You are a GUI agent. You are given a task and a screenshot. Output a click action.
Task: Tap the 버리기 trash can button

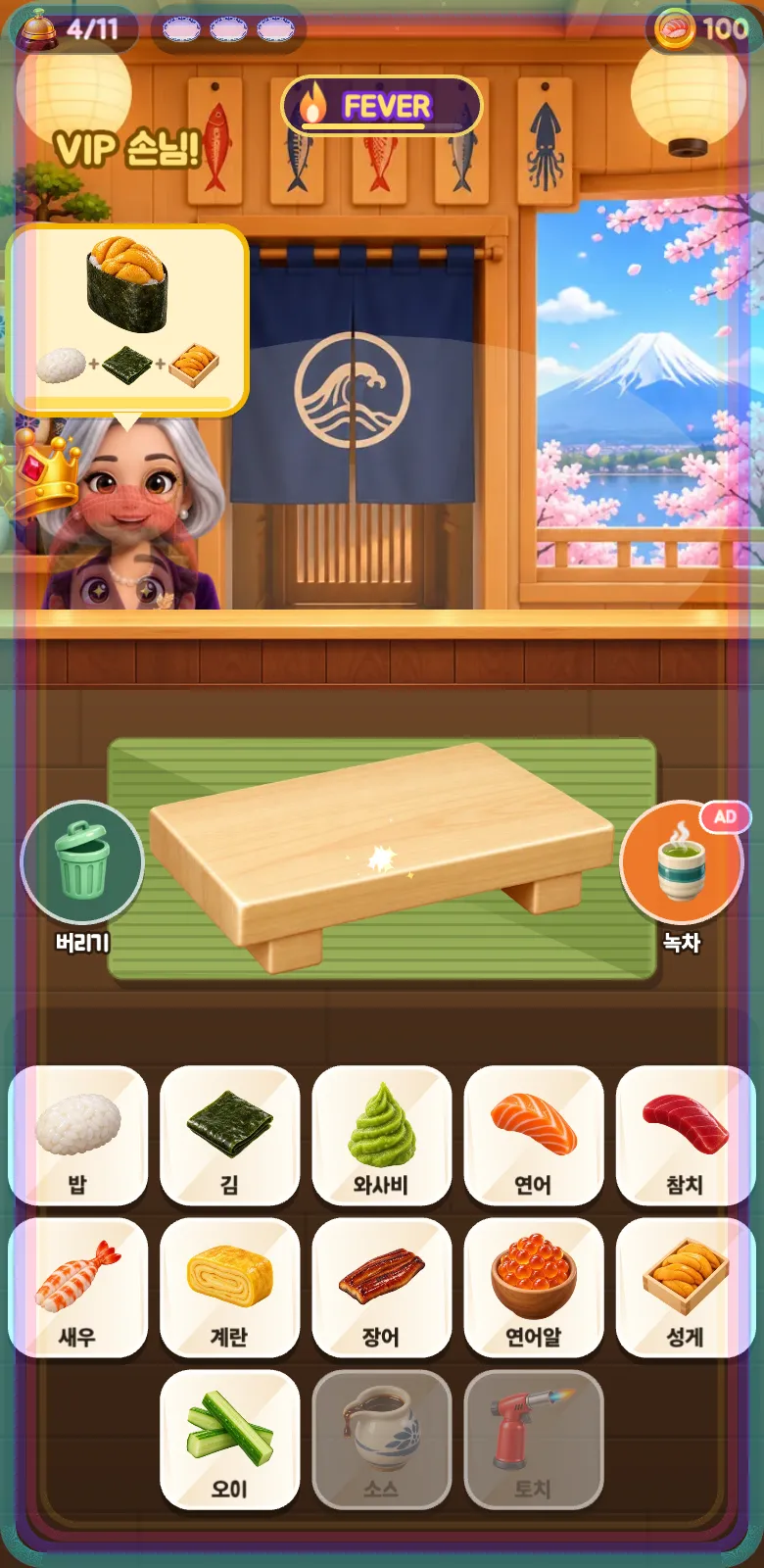(x=82, y=862)
